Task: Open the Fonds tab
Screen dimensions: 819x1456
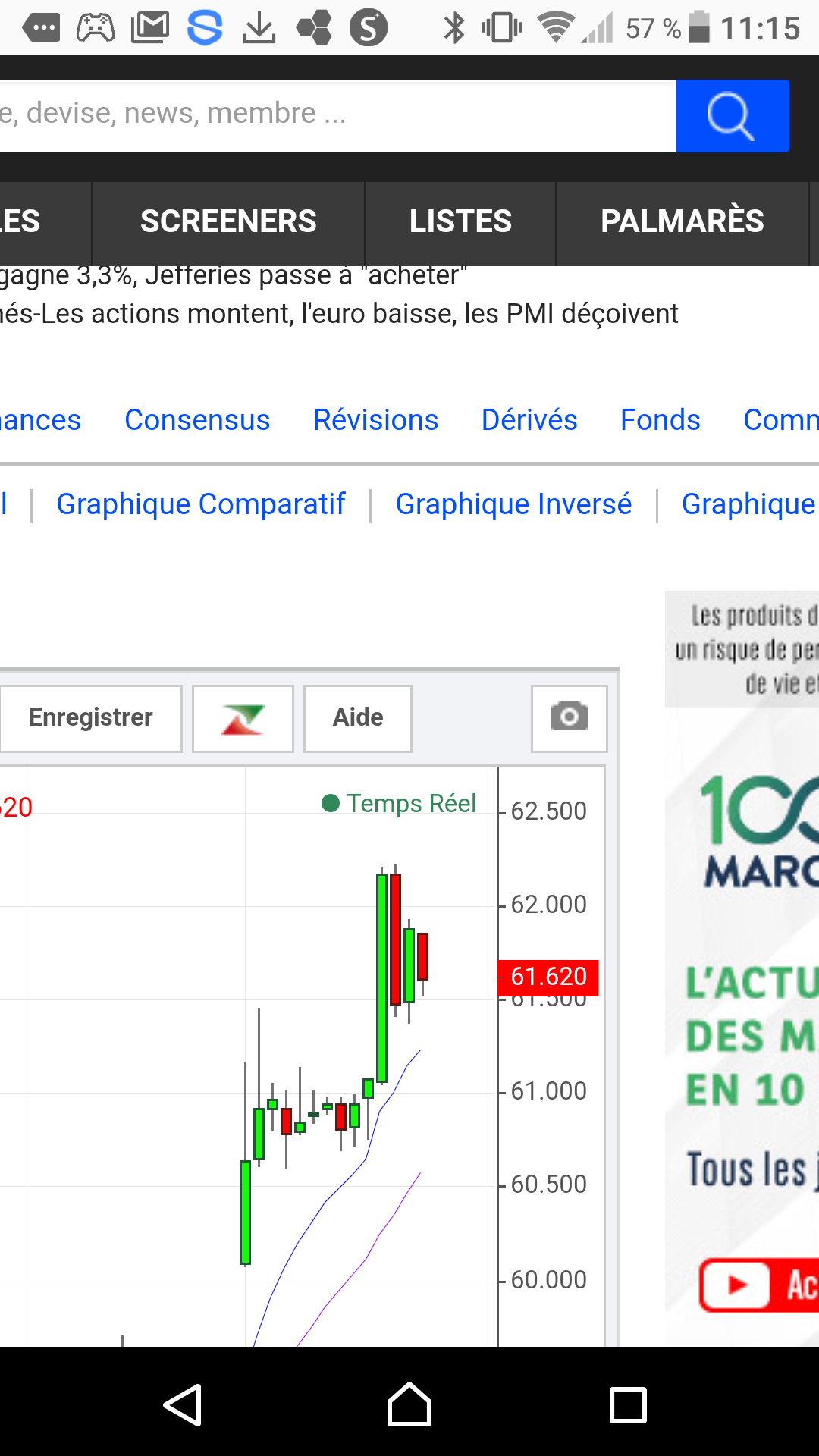Action: coord(661,420)
